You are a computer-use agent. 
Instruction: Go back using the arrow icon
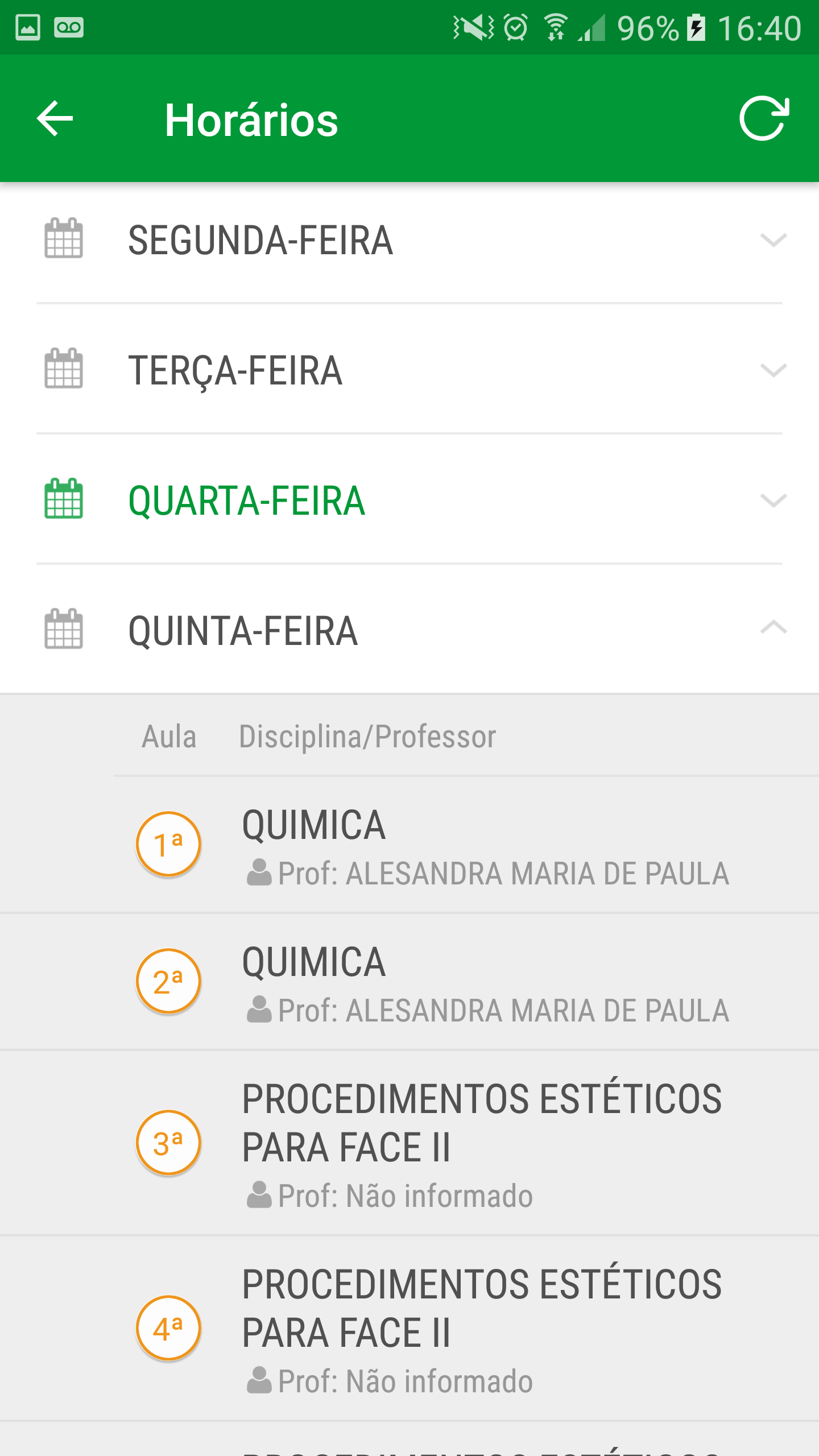[x=55, y=119]
